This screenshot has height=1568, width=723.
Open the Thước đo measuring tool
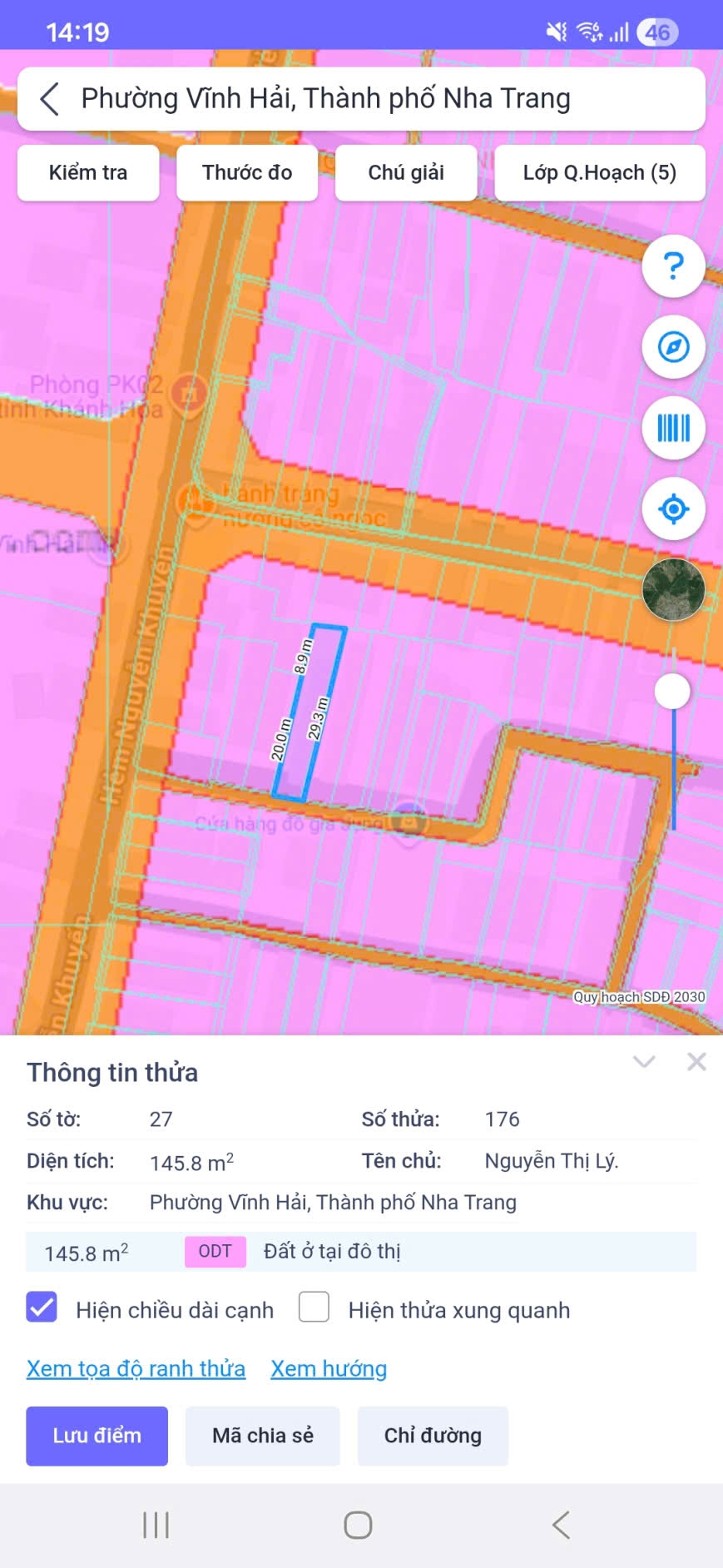coord(247,172)
